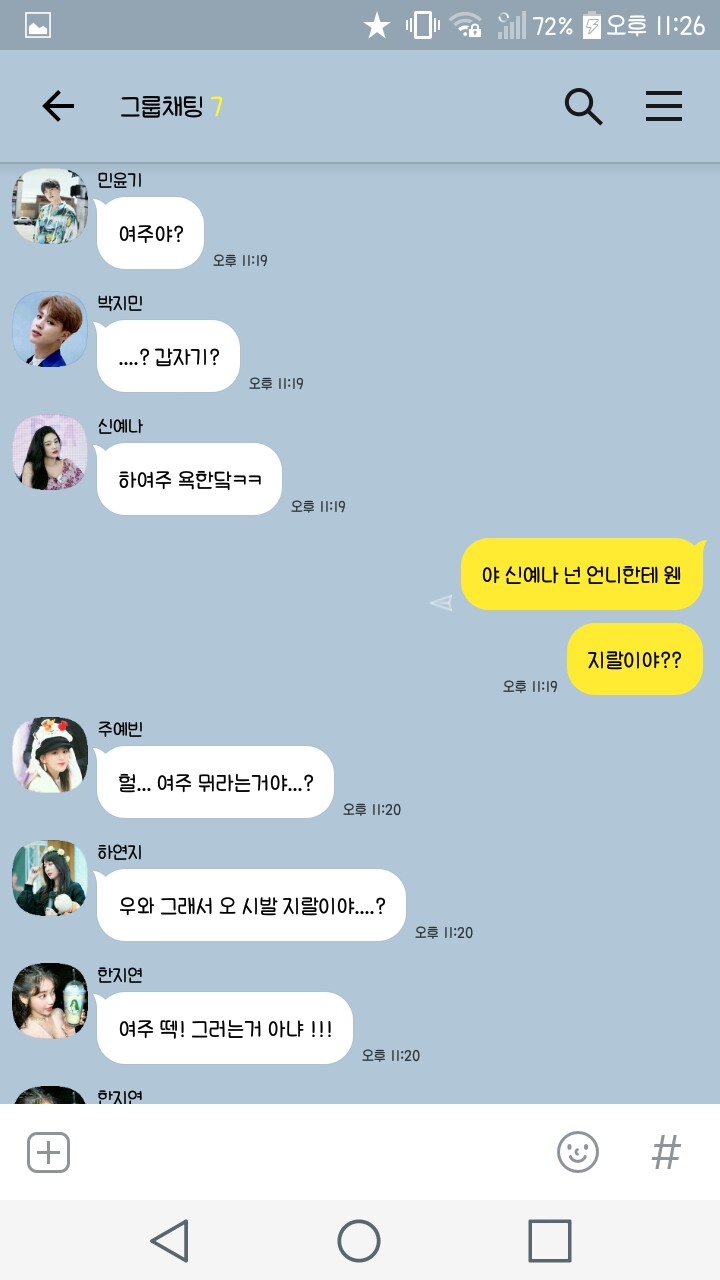
Task: Tap the share arrow beside the yellow message
Action: pos(441,602)
